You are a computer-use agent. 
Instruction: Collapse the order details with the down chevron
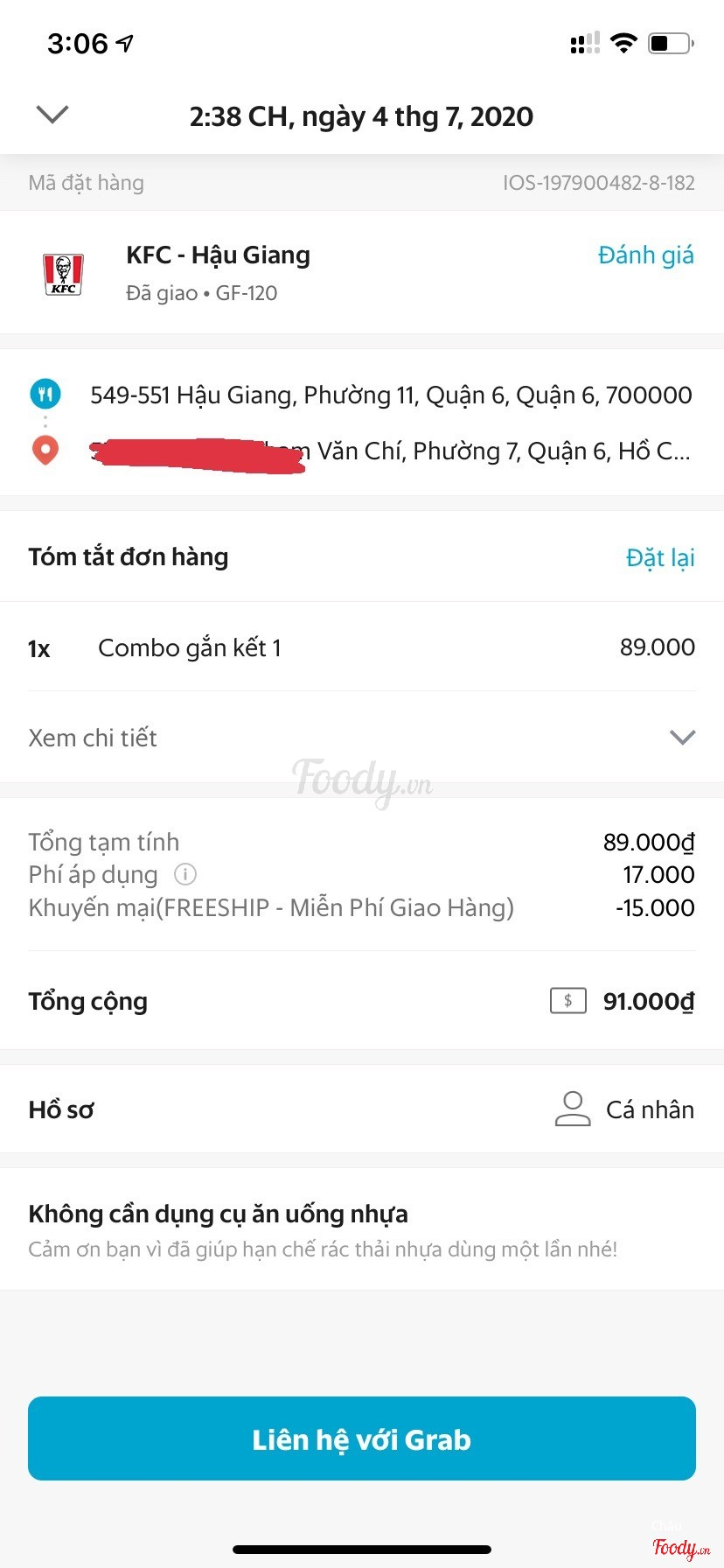(x=52, y=115)
